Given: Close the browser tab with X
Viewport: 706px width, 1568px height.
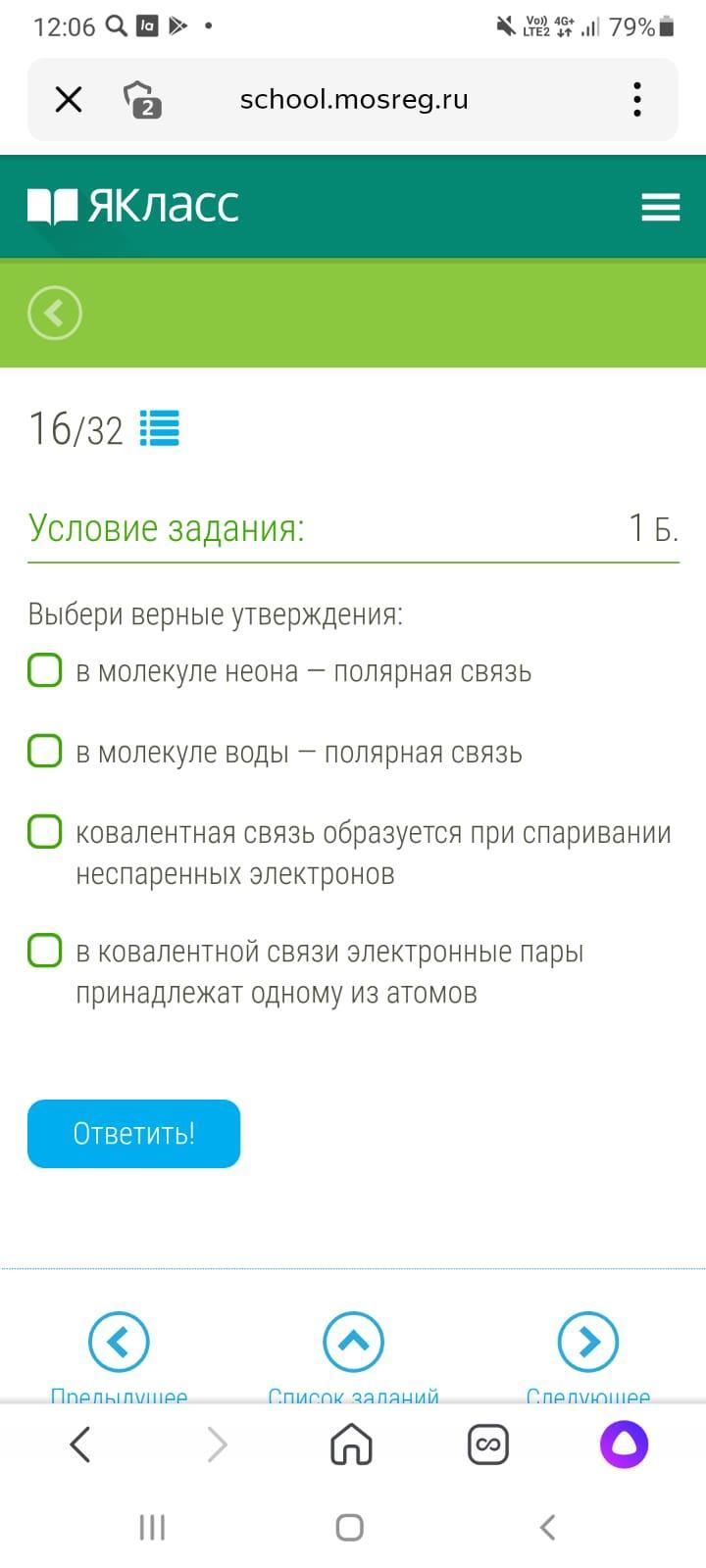Looking at the screenshot, I should (x=69, y=99).
